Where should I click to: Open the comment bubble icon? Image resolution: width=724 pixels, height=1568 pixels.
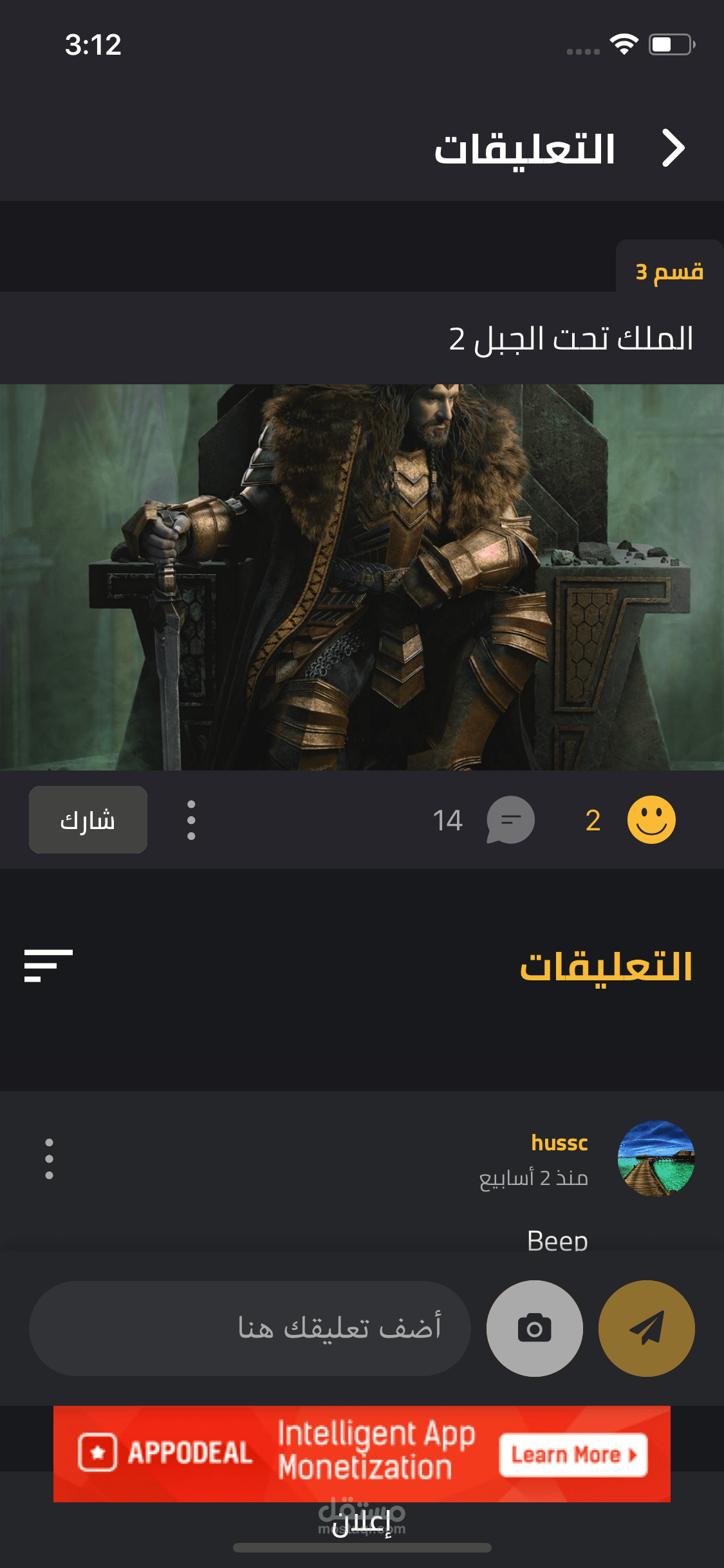tap(510, 820)
